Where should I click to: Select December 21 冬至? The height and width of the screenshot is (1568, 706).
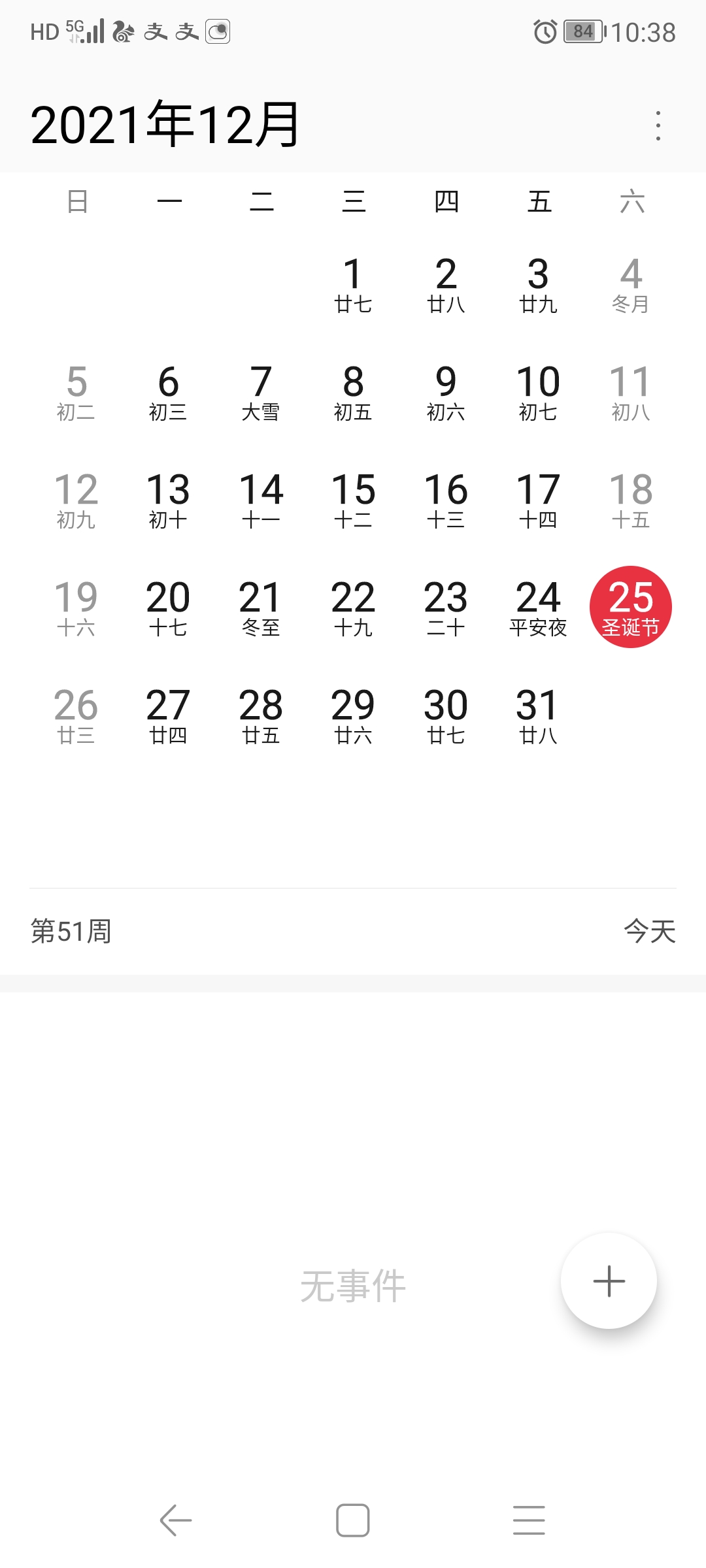point(261,608)
